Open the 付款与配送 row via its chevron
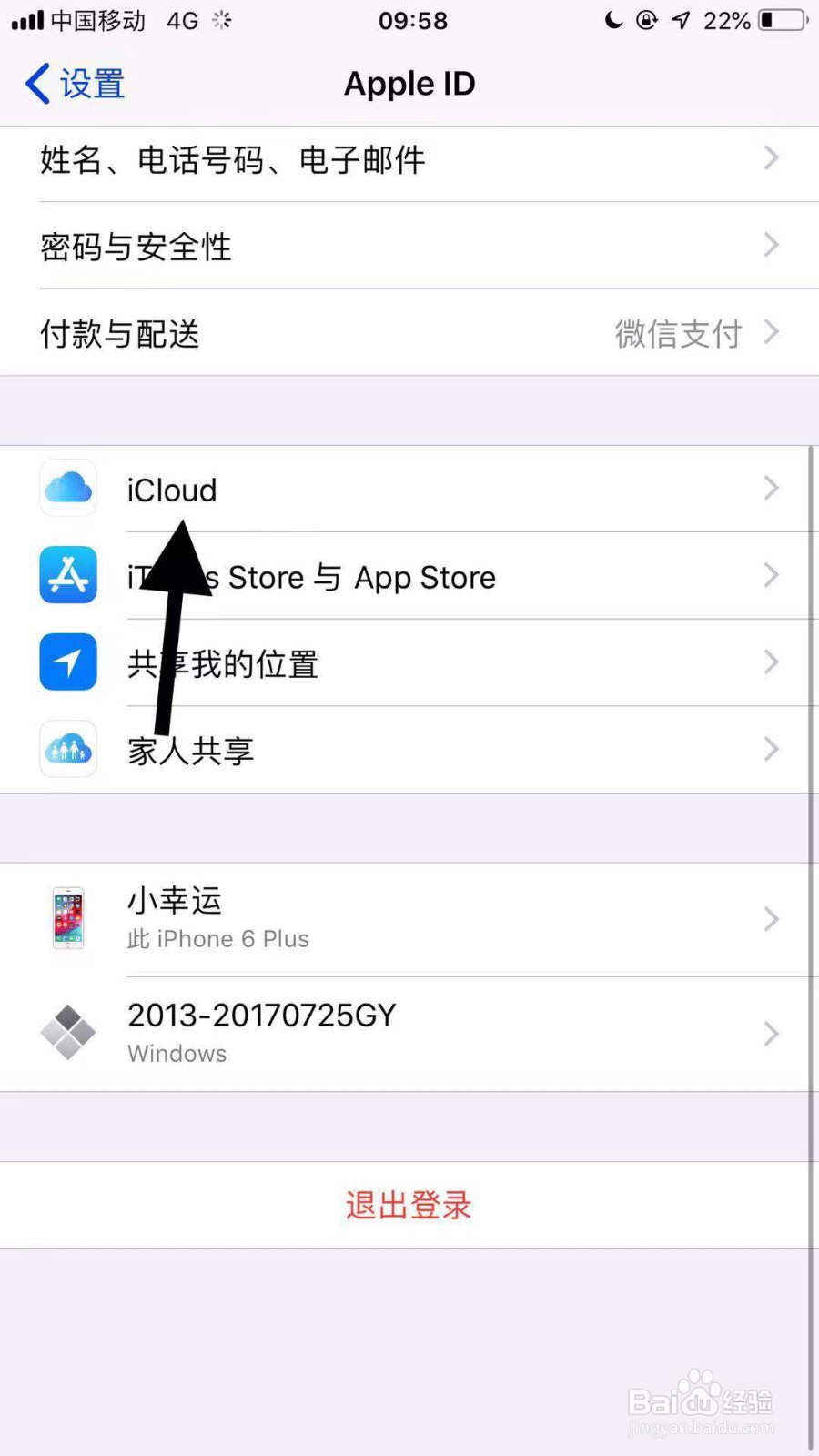819x1456 pixels. click(x=772, y=332)
